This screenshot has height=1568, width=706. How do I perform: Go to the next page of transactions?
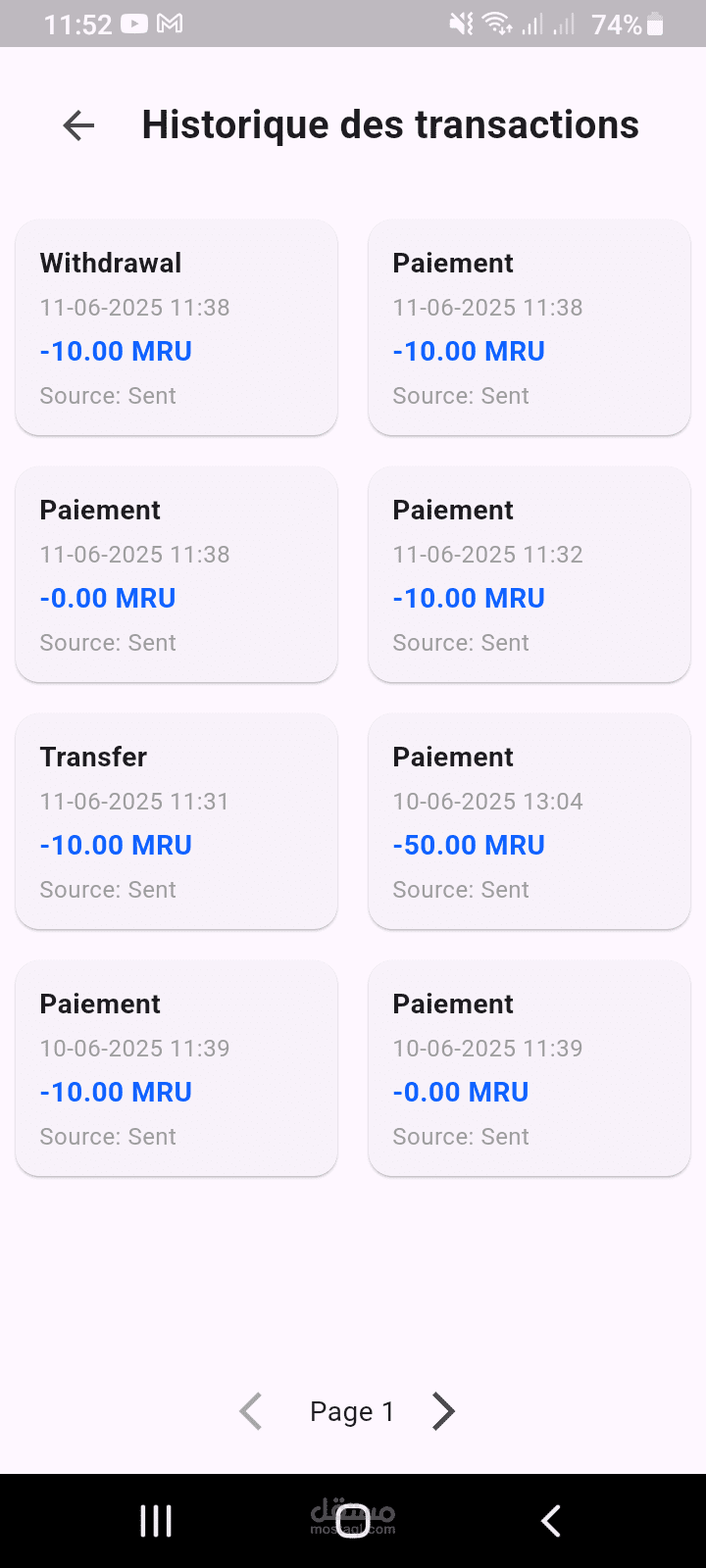444,1411
